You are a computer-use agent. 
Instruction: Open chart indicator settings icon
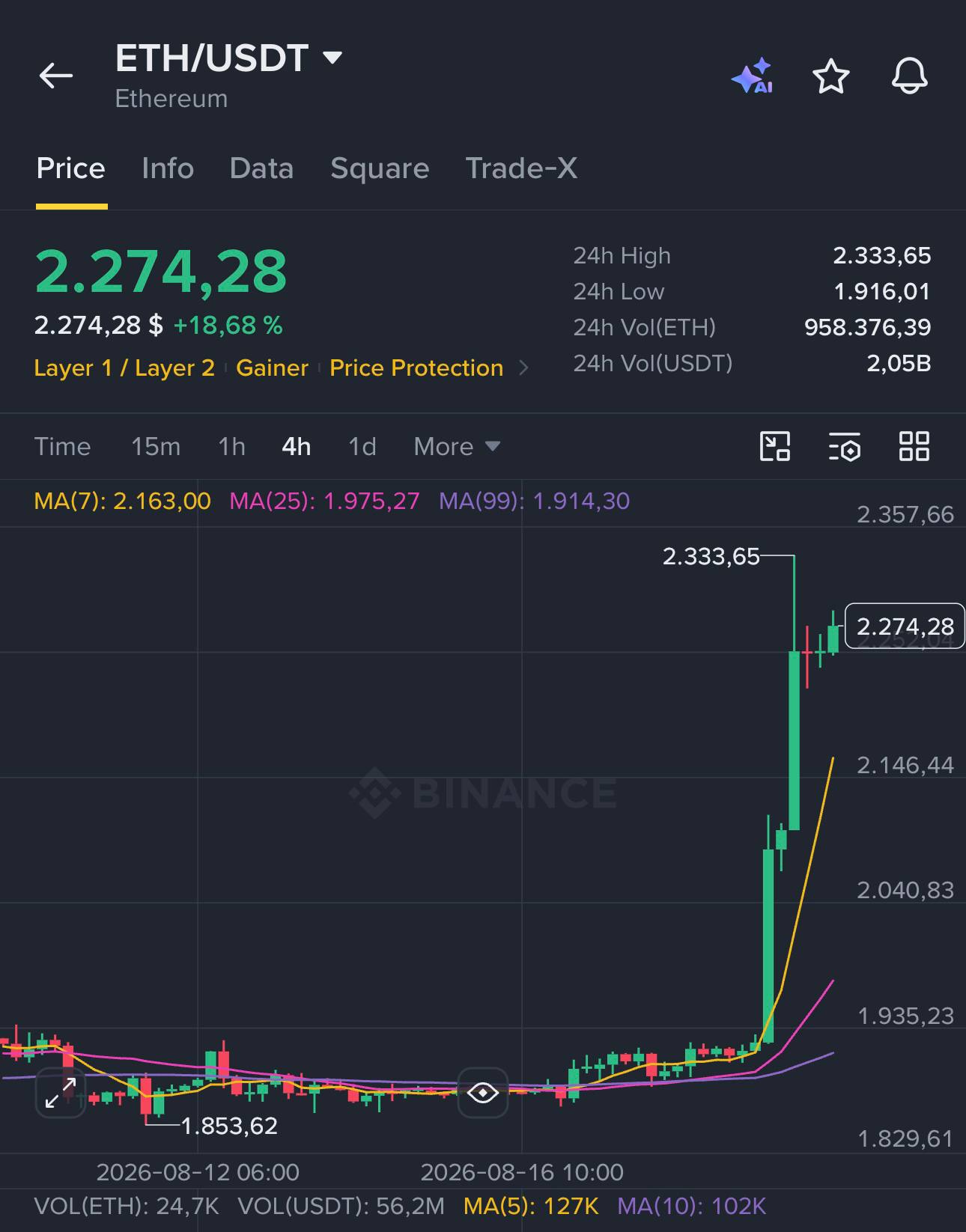coord(845,447)
